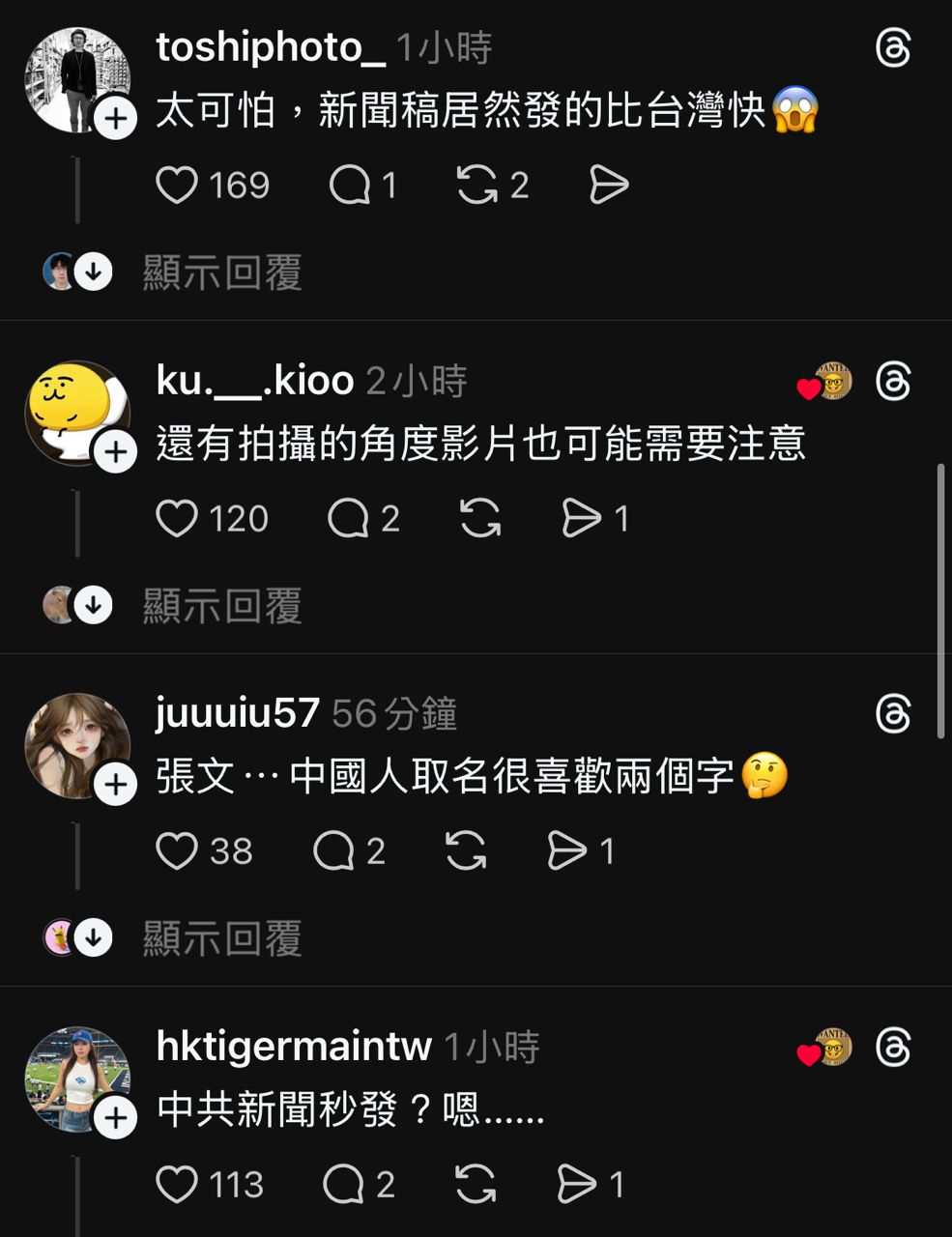952x1237 pixels.
Task: Like the comment by ku.__.kioo
Action: tap(177, 519)
